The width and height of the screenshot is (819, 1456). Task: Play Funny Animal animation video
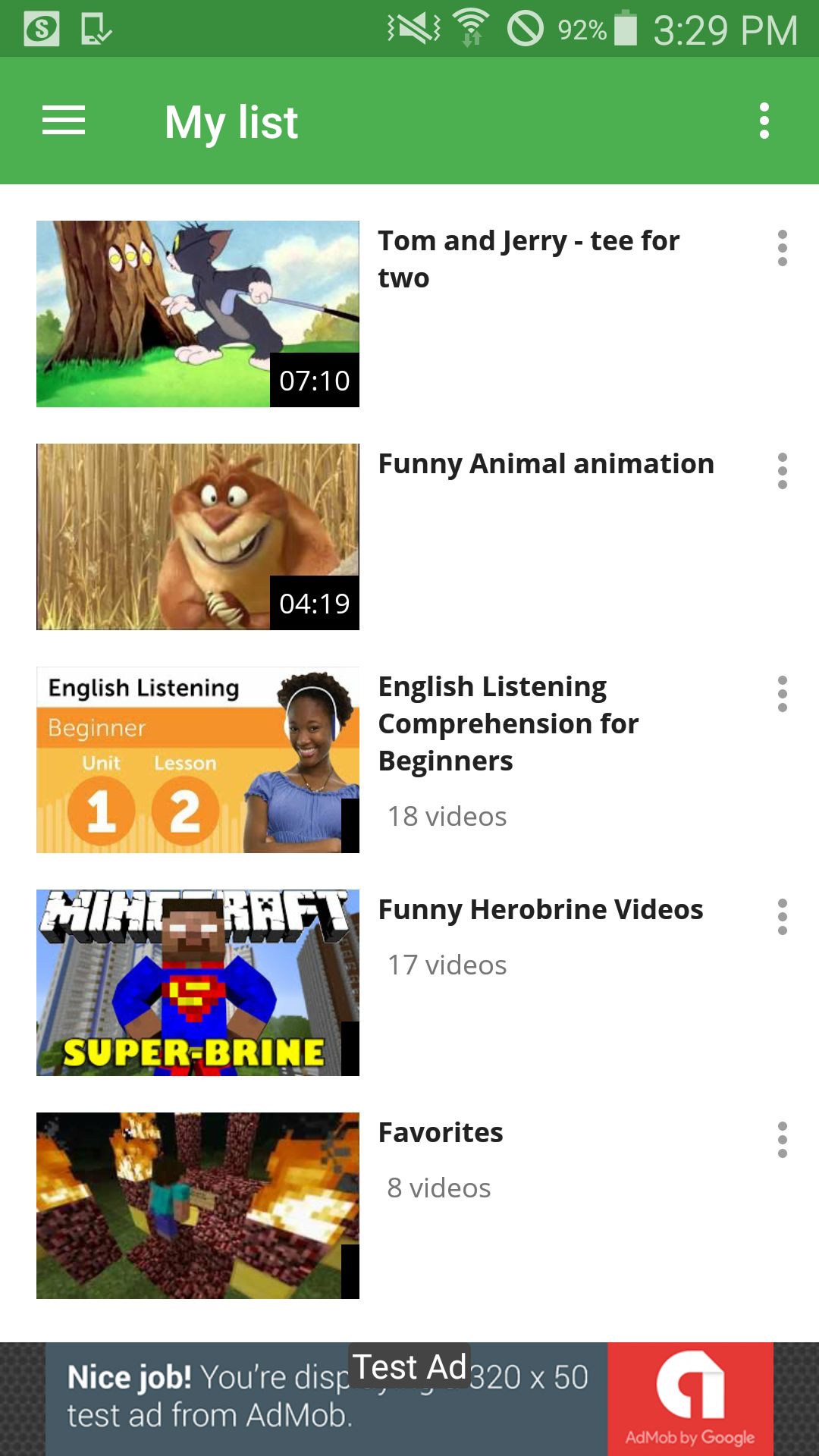coord(197,536)
